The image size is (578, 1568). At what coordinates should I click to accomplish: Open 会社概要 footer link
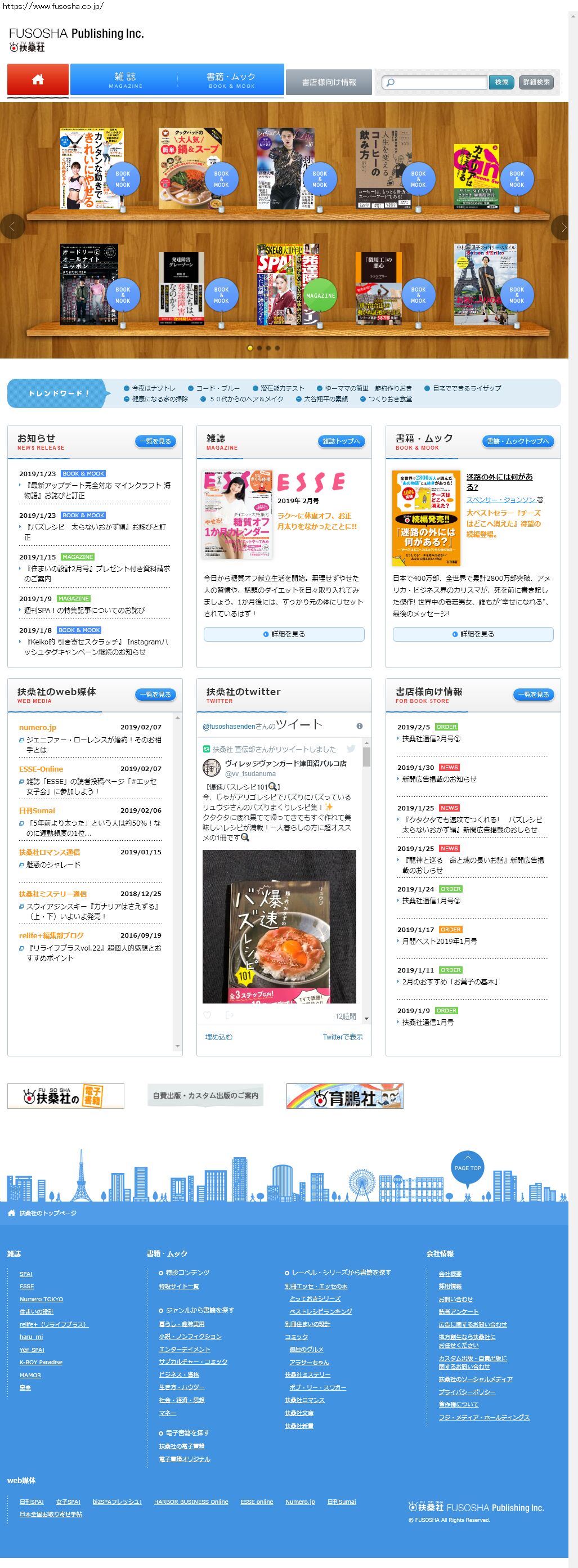click(x=450, y=1274)
